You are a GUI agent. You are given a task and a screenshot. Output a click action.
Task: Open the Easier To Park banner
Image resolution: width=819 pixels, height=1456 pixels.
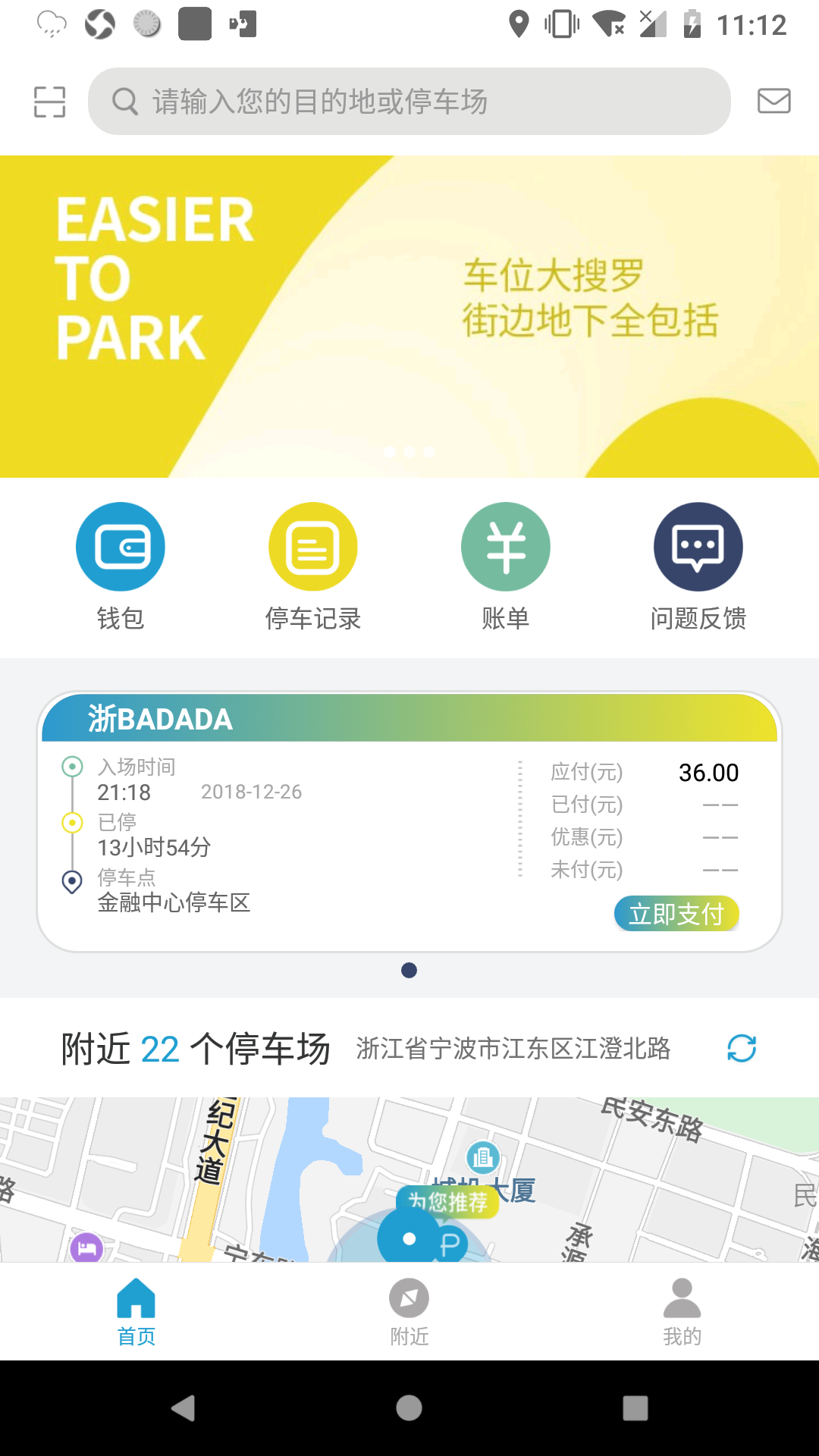point(409,316)
